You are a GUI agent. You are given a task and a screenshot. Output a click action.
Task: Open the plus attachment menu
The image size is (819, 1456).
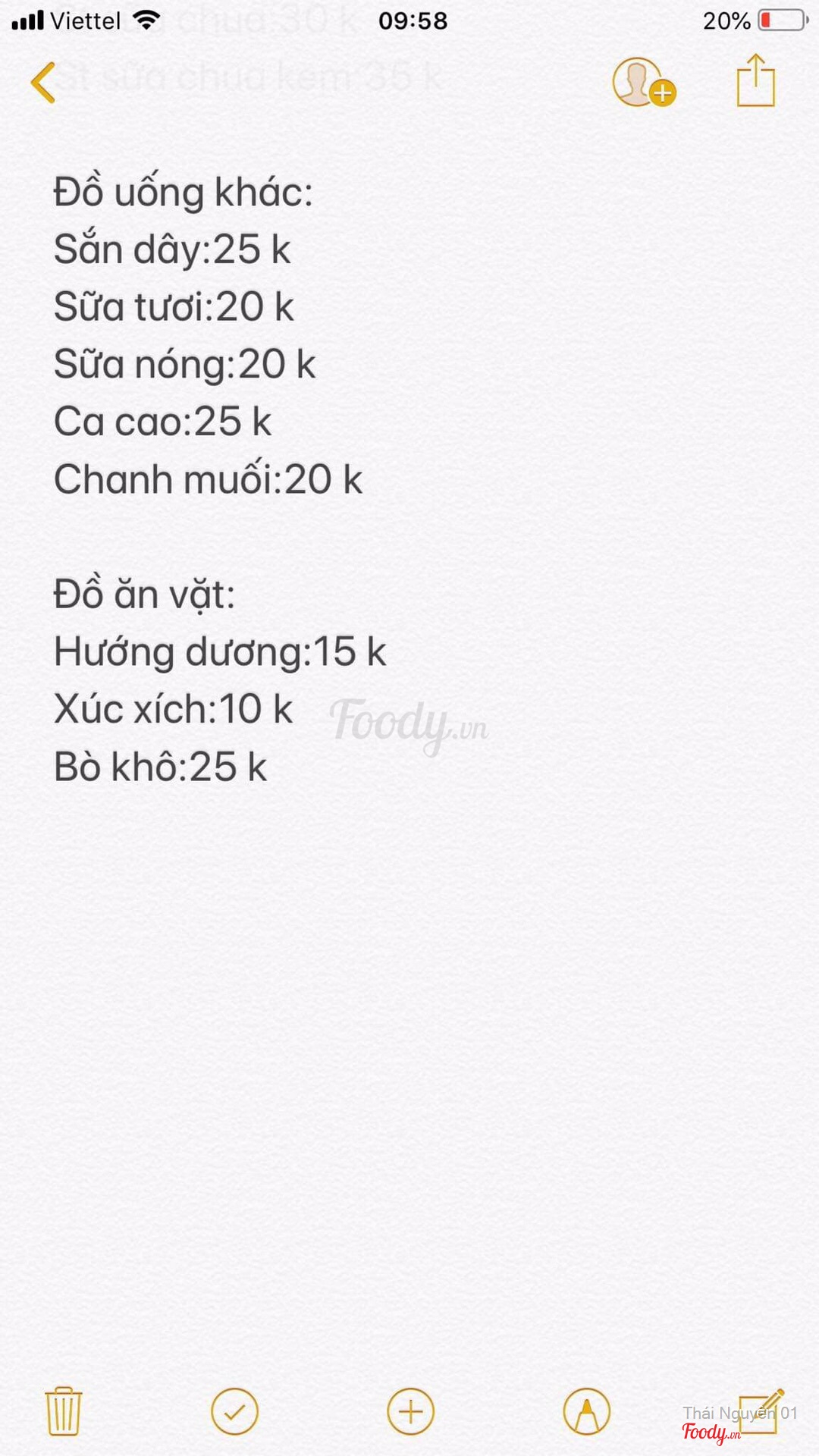tap(410, 1411)
